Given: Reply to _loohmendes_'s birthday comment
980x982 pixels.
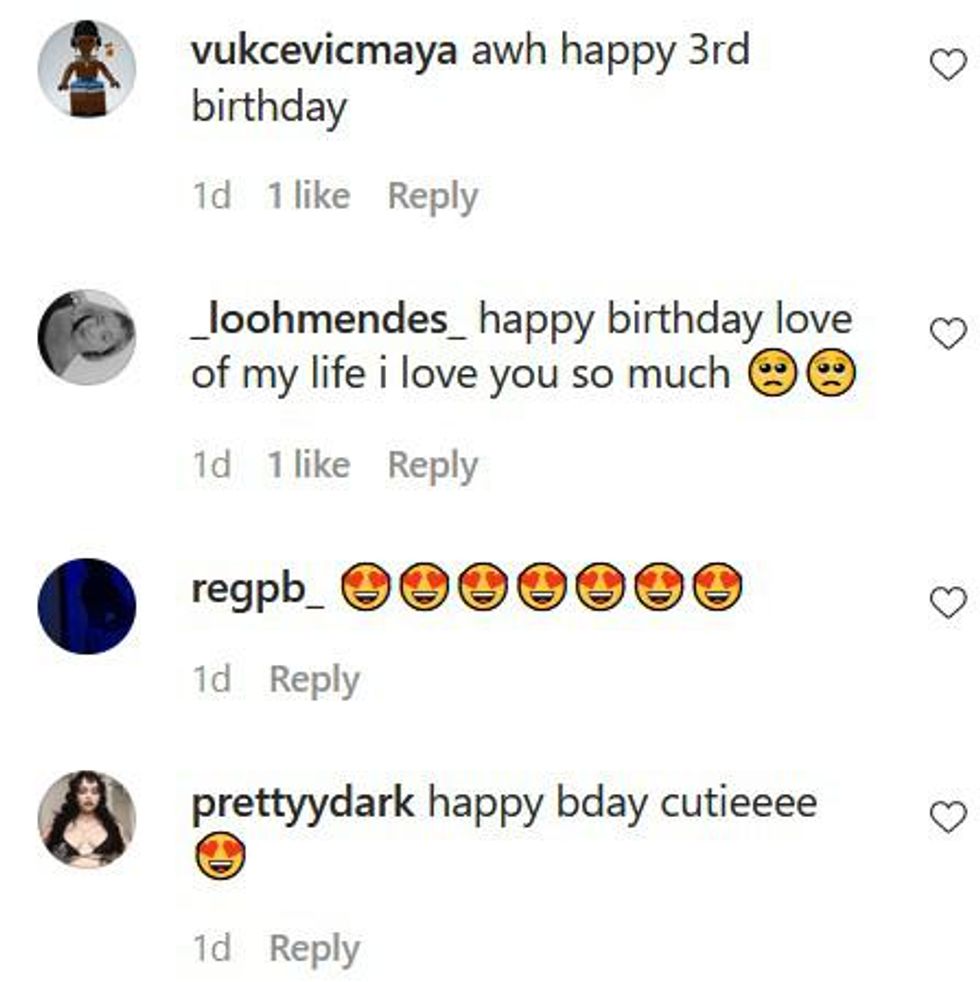Looking at the screenshot, I should point(432,465).
